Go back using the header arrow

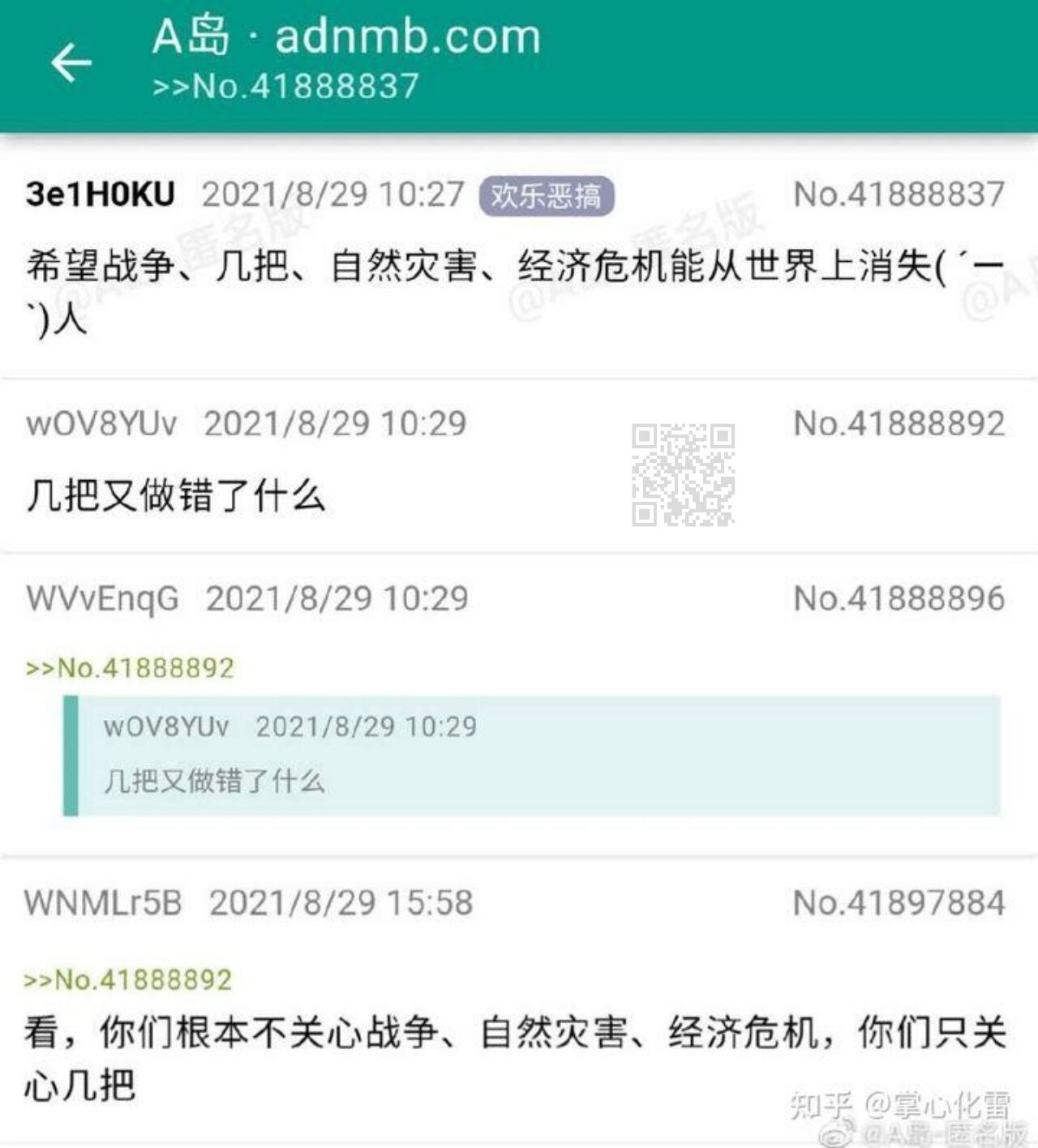(71, 63)
